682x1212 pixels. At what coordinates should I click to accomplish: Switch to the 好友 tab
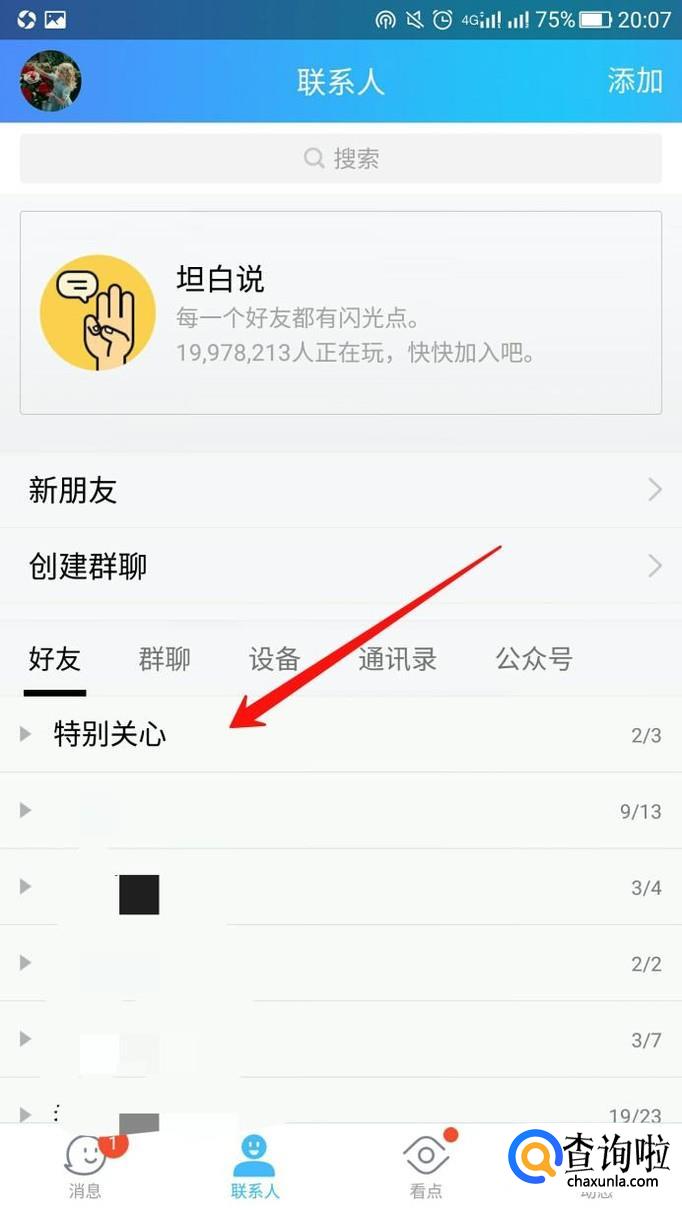[55, 659]
